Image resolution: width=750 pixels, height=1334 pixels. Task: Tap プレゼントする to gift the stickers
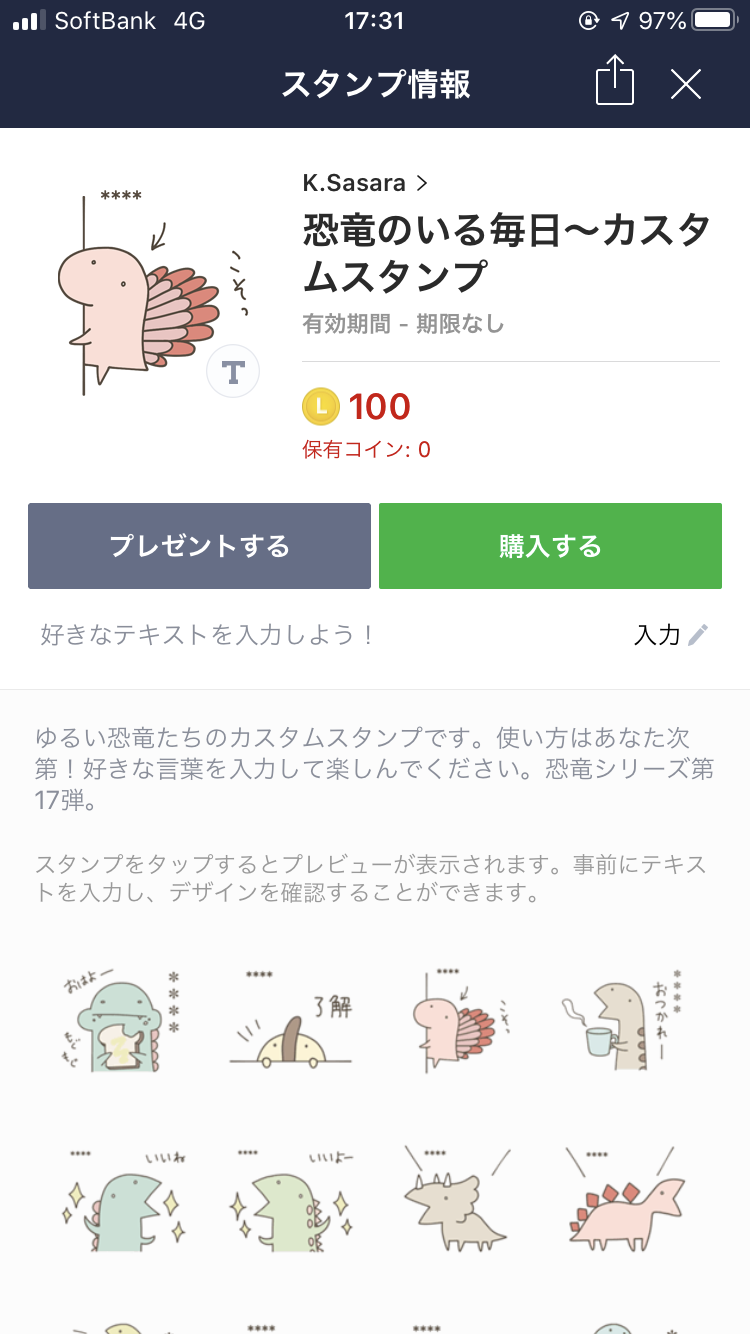point(199,546)
